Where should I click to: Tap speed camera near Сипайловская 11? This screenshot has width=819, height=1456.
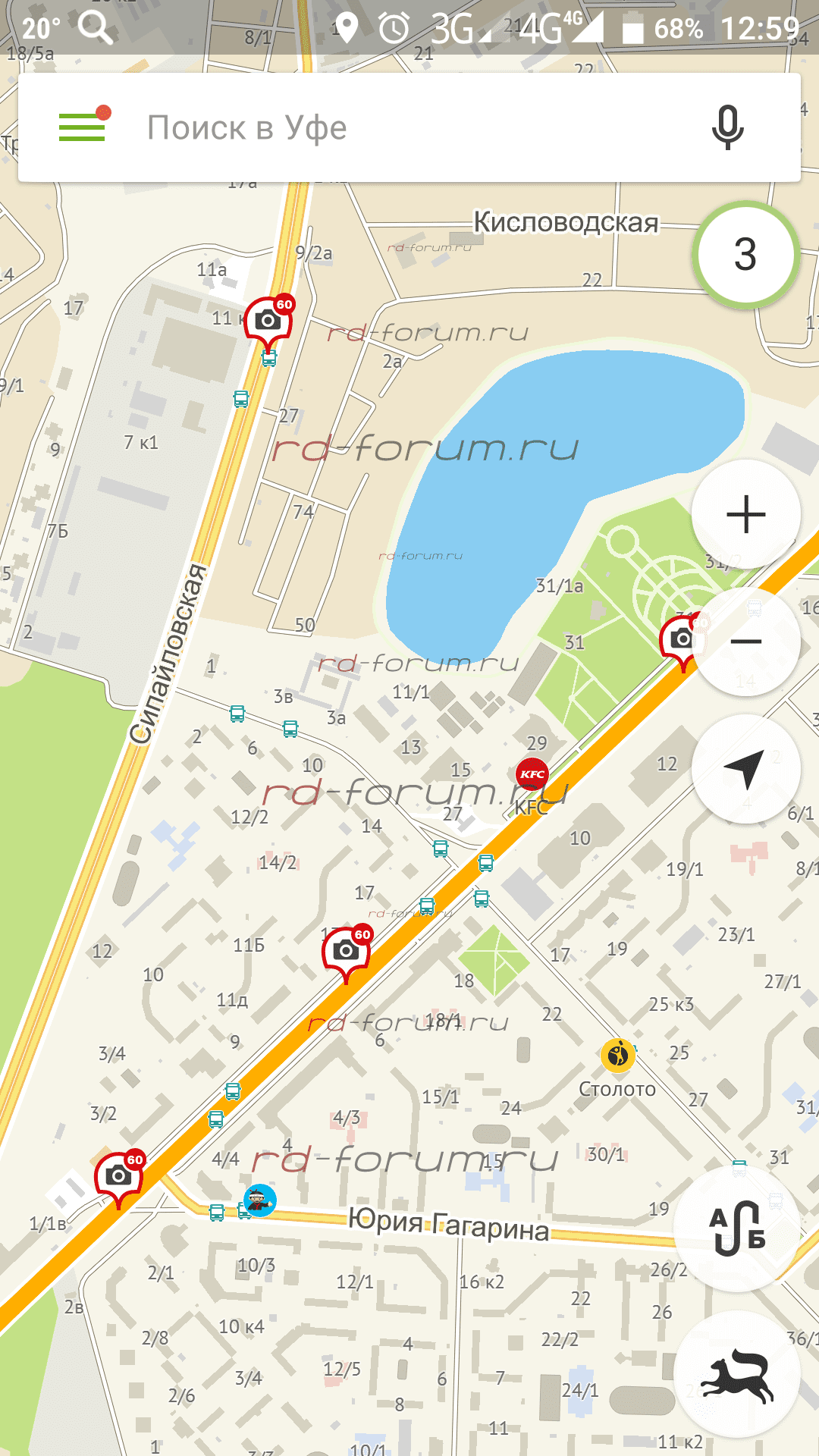coord(268,322)
